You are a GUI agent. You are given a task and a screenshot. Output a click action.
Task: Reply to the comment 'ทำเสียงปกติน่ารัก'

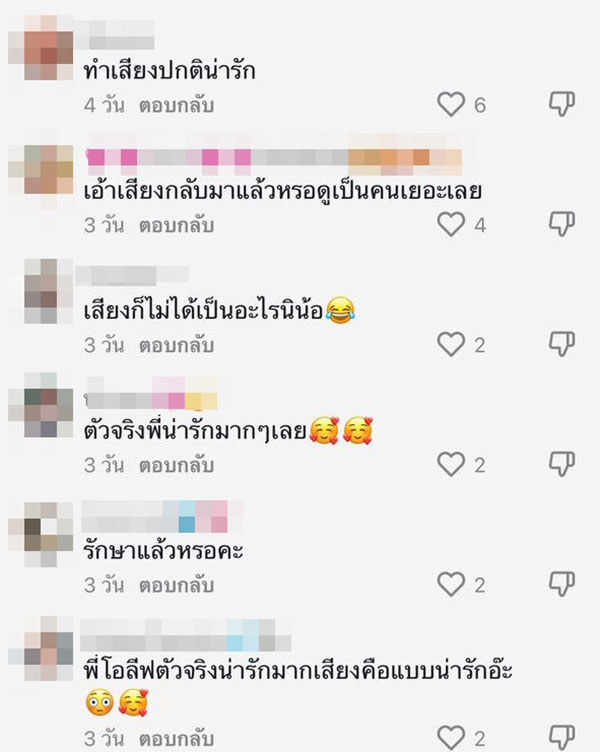click(x=176, y=104)
